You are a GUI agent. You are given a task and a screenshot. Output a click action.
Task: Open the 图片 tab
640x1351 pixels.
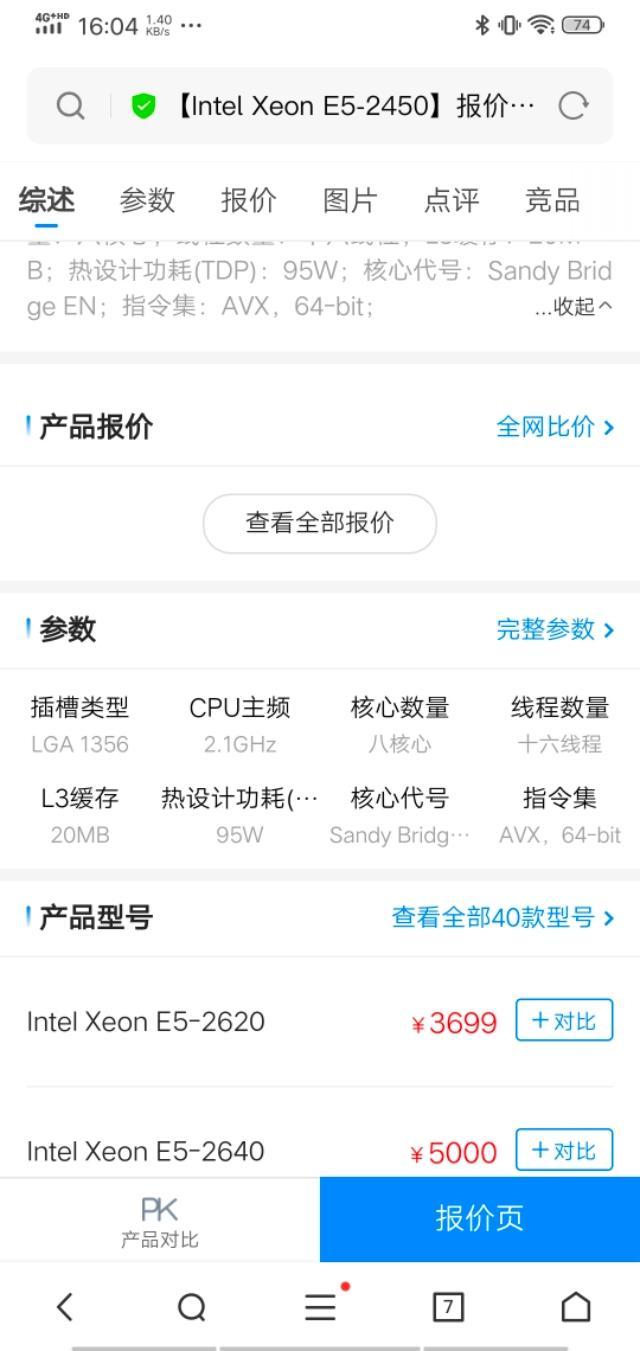(x=350, y=200)
